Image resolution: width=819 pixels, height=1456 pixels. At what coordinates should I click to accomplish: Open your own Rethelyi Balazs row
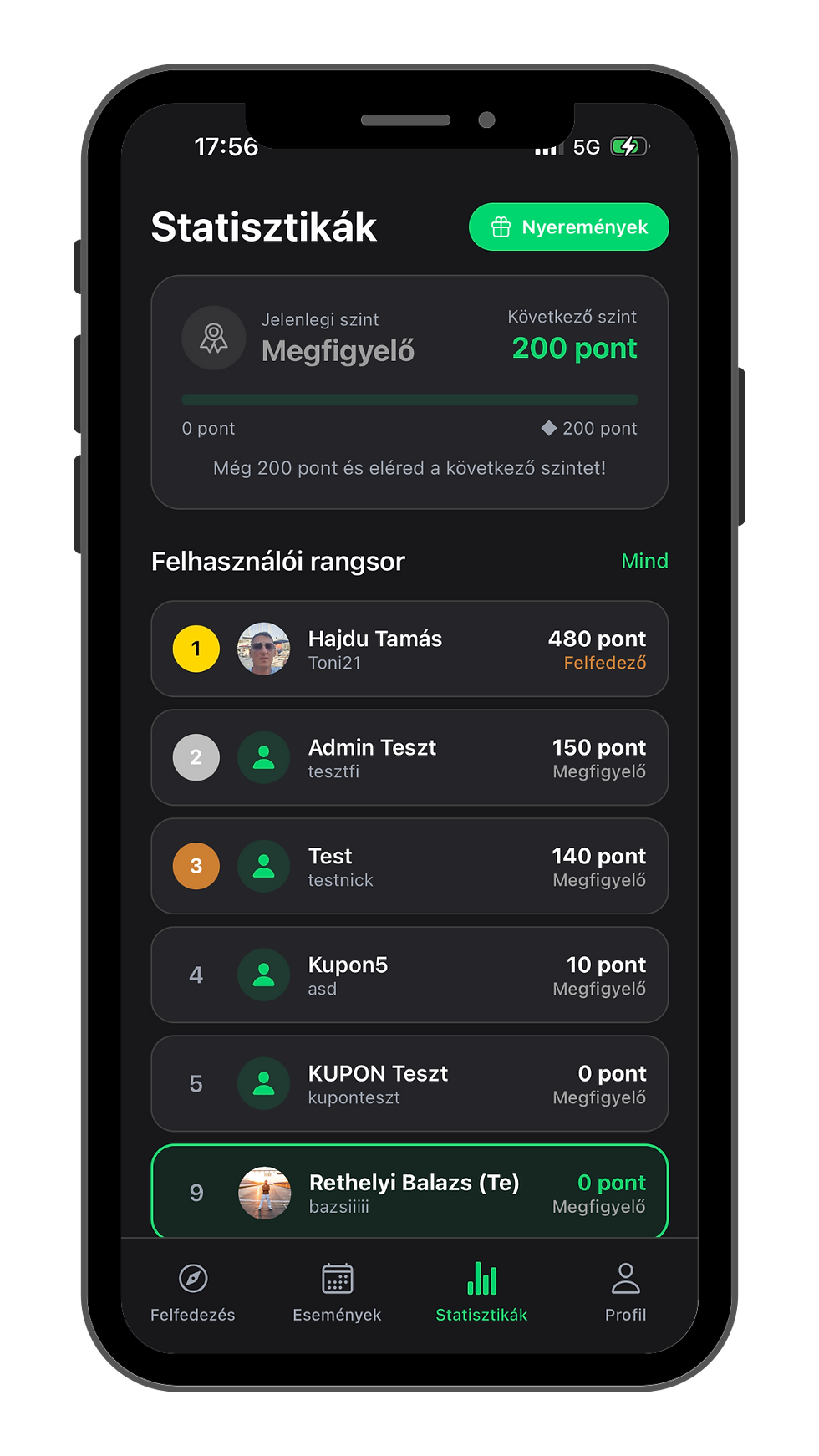(409, 1192)
